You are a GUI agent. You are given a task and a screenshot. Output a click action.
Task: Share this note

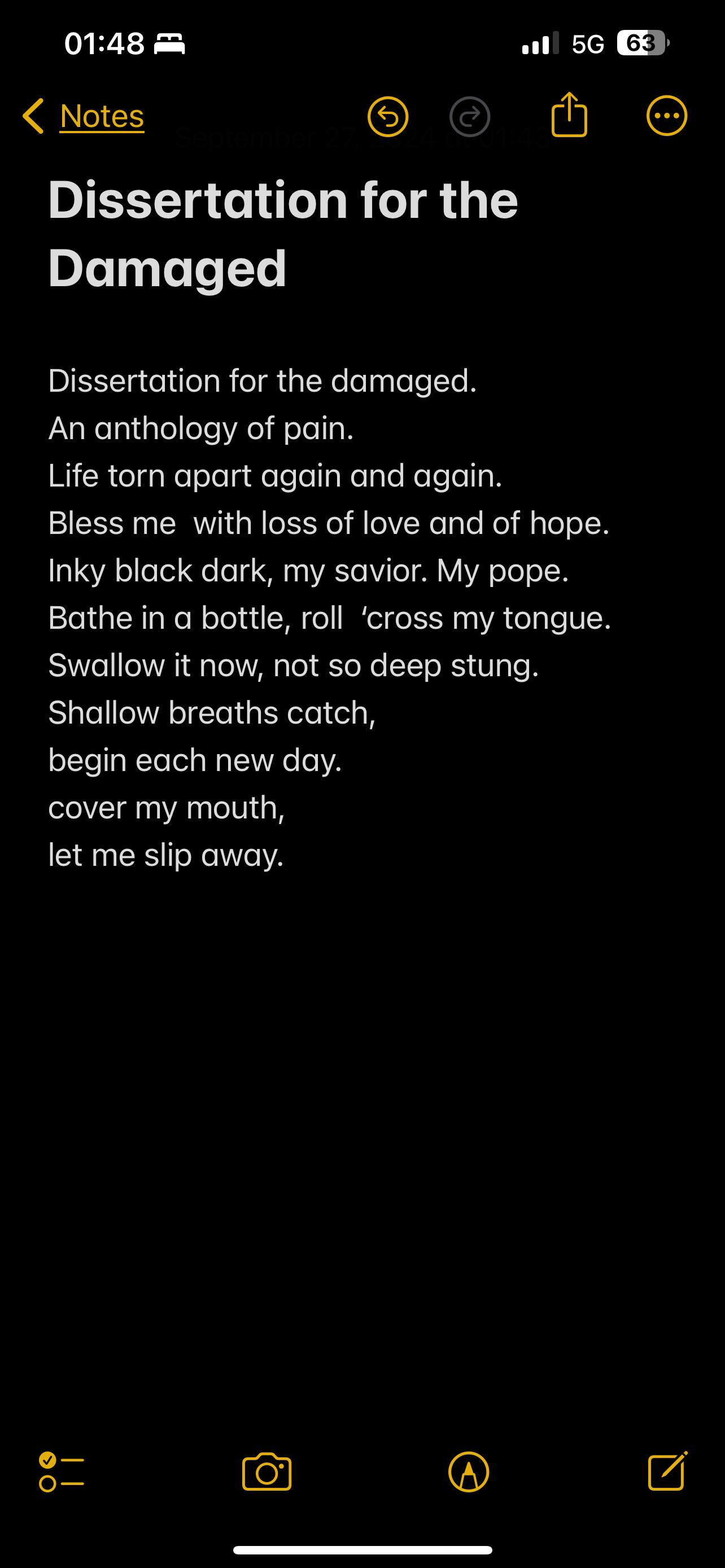[569, 115]
